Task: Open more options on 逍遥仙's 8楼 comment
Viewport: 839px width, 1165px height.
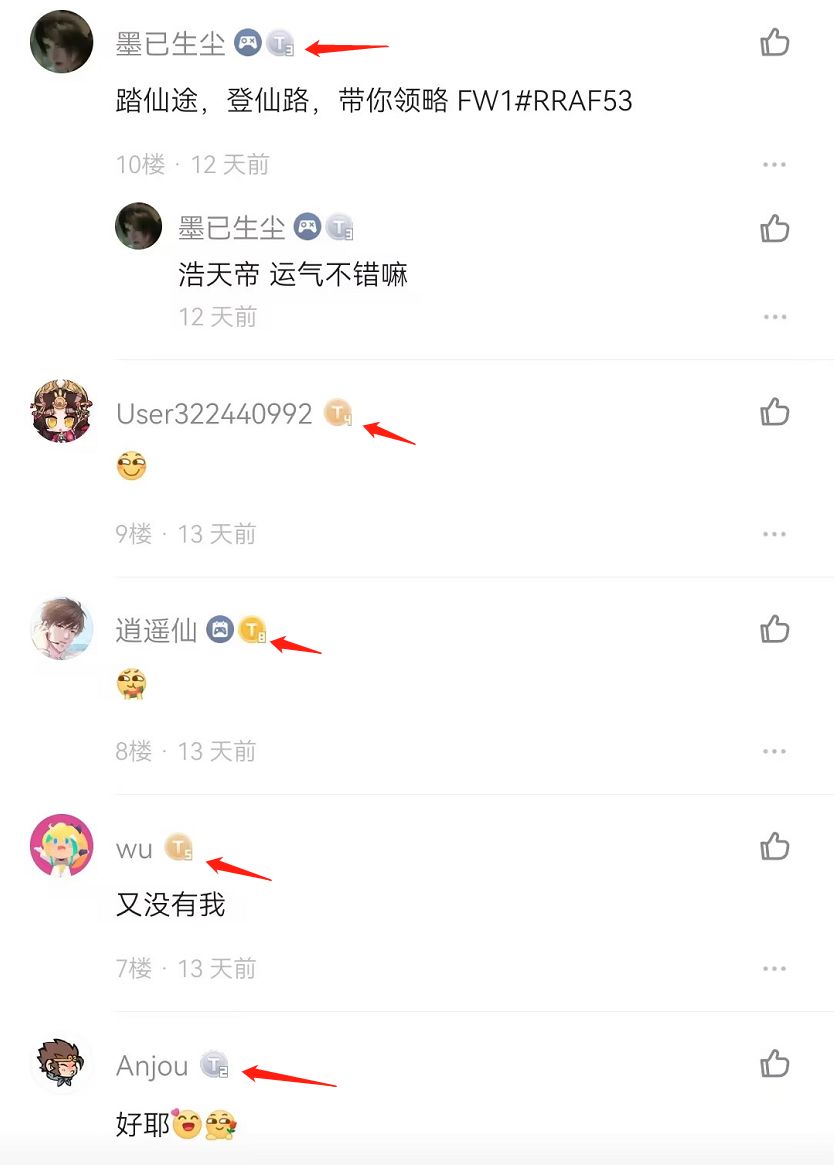Action: (775, 751)
